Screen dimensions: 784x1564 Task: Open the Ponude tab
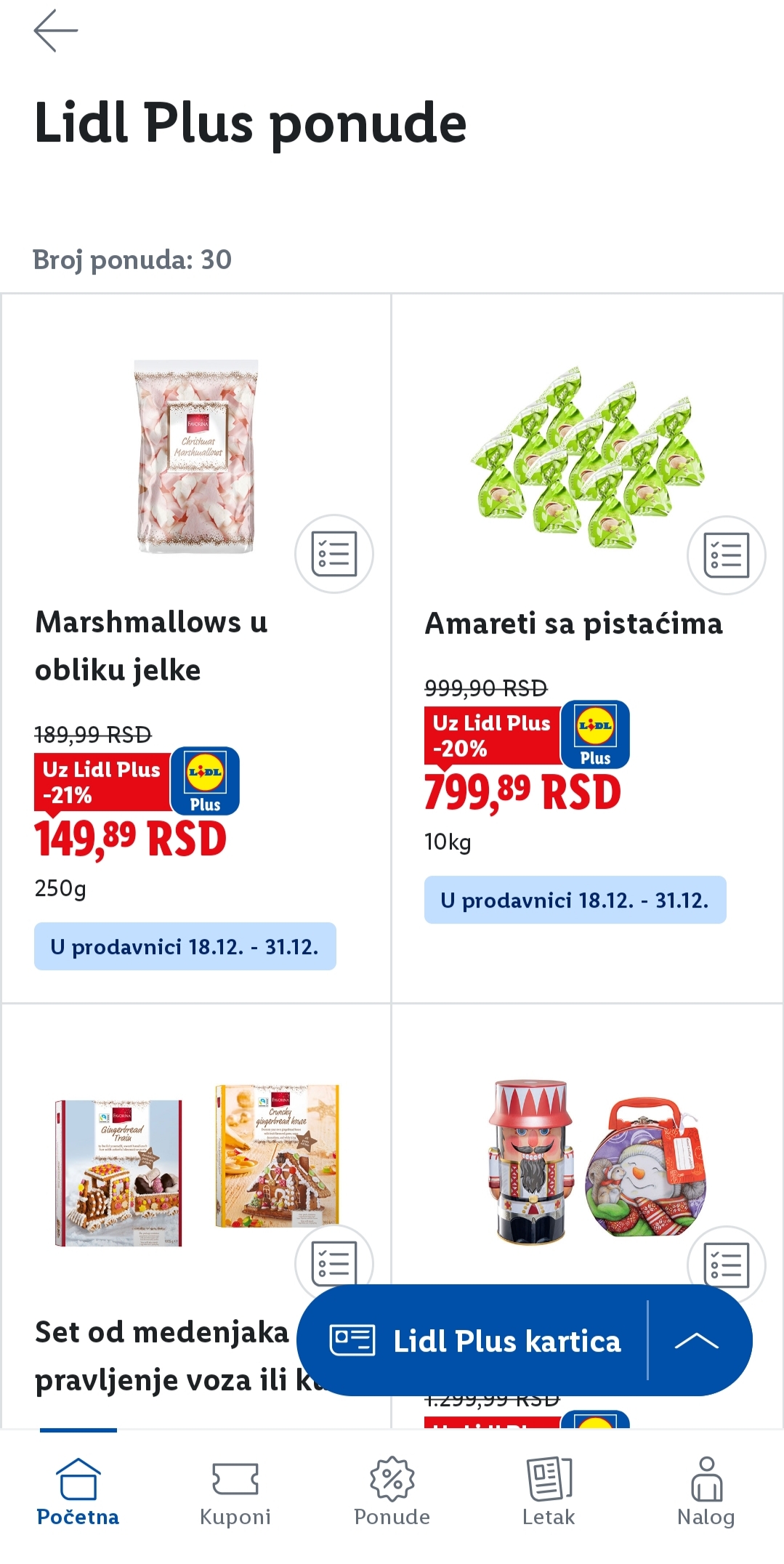[392, 1491]
